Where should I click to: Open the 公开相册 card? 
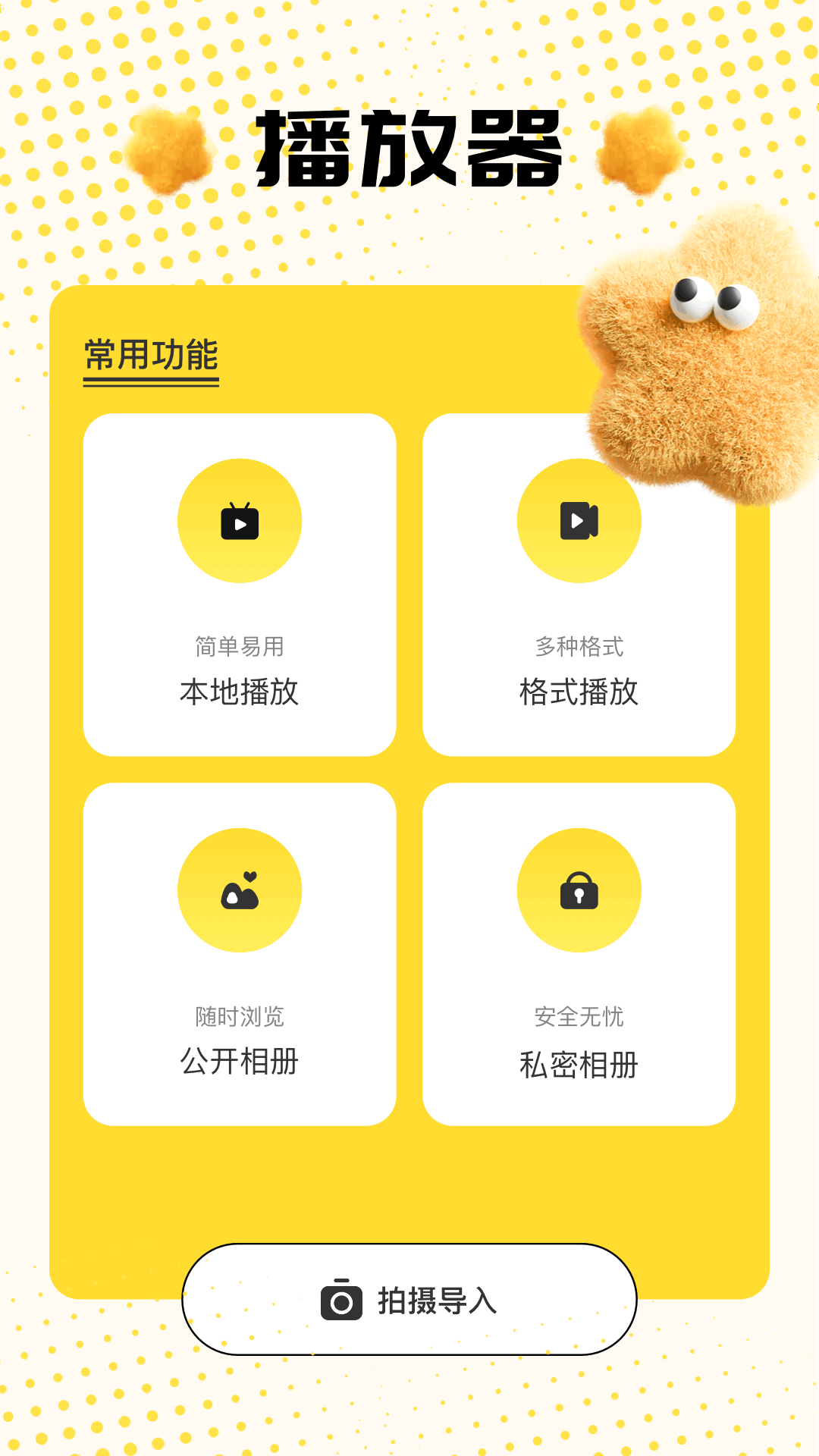(240, 954)
